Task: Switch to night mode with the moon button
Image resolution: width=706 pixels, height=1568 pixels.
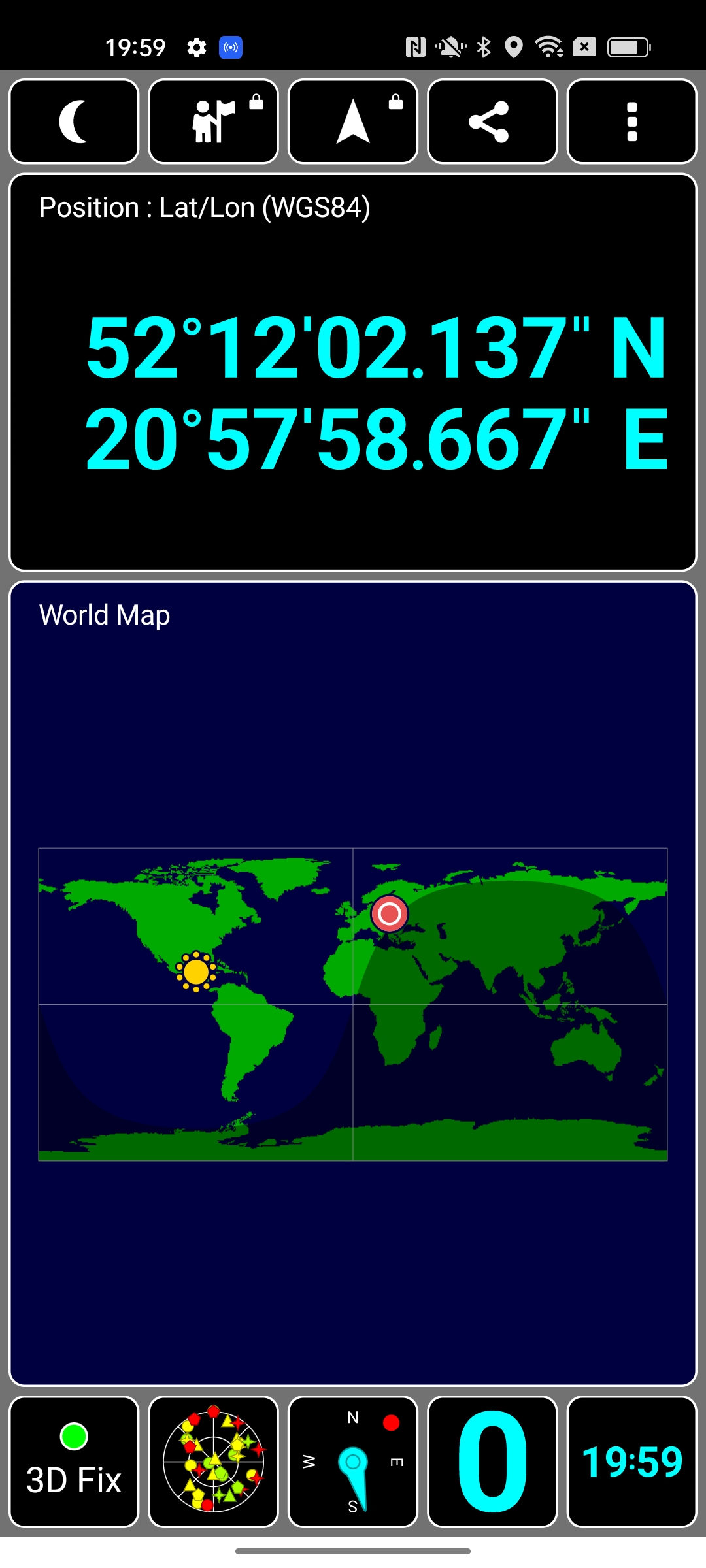Action: pos(74,122)
